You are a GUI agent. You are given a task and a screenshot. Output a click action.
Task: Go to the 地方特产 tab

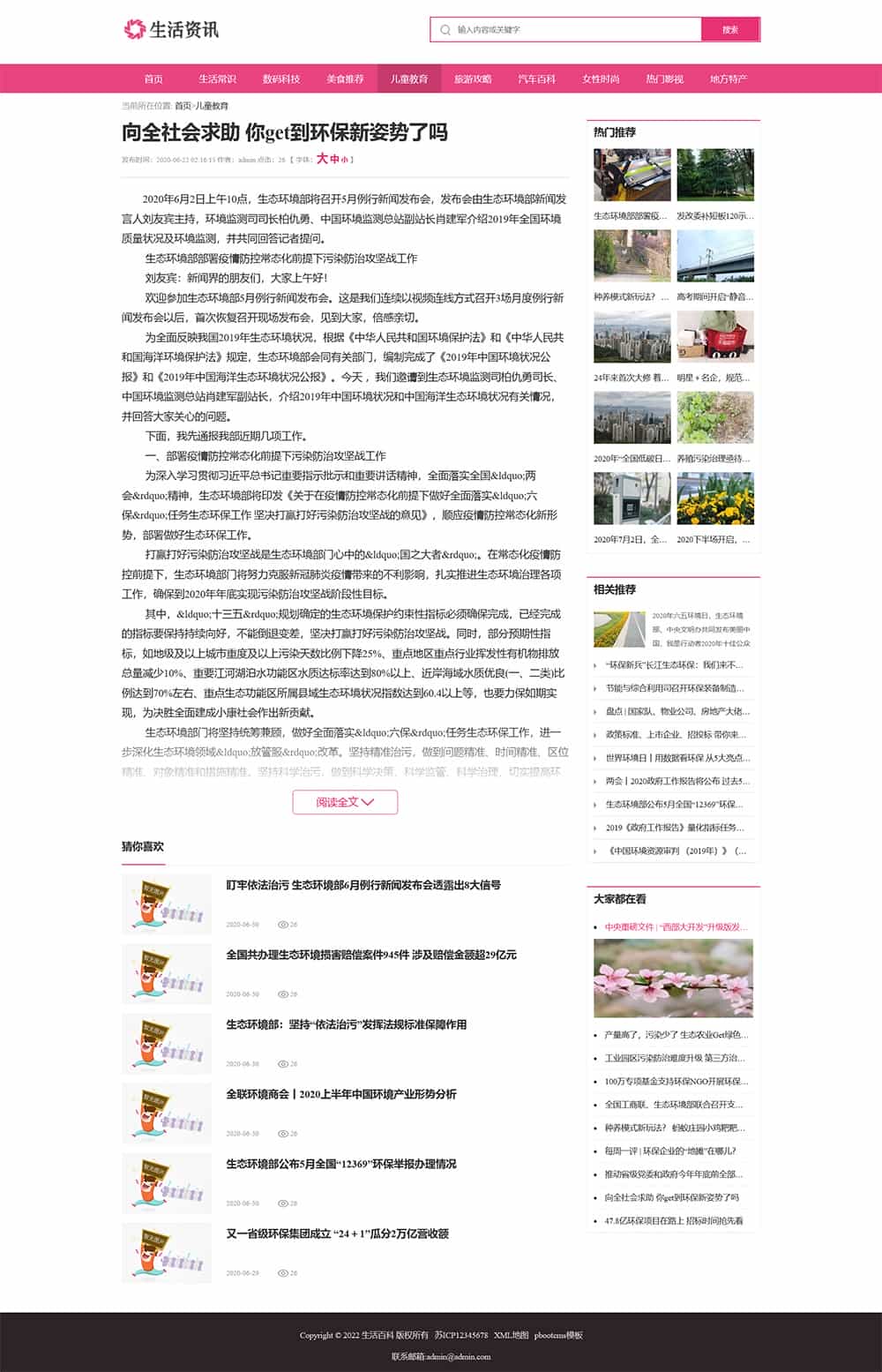tap(729, 79)
